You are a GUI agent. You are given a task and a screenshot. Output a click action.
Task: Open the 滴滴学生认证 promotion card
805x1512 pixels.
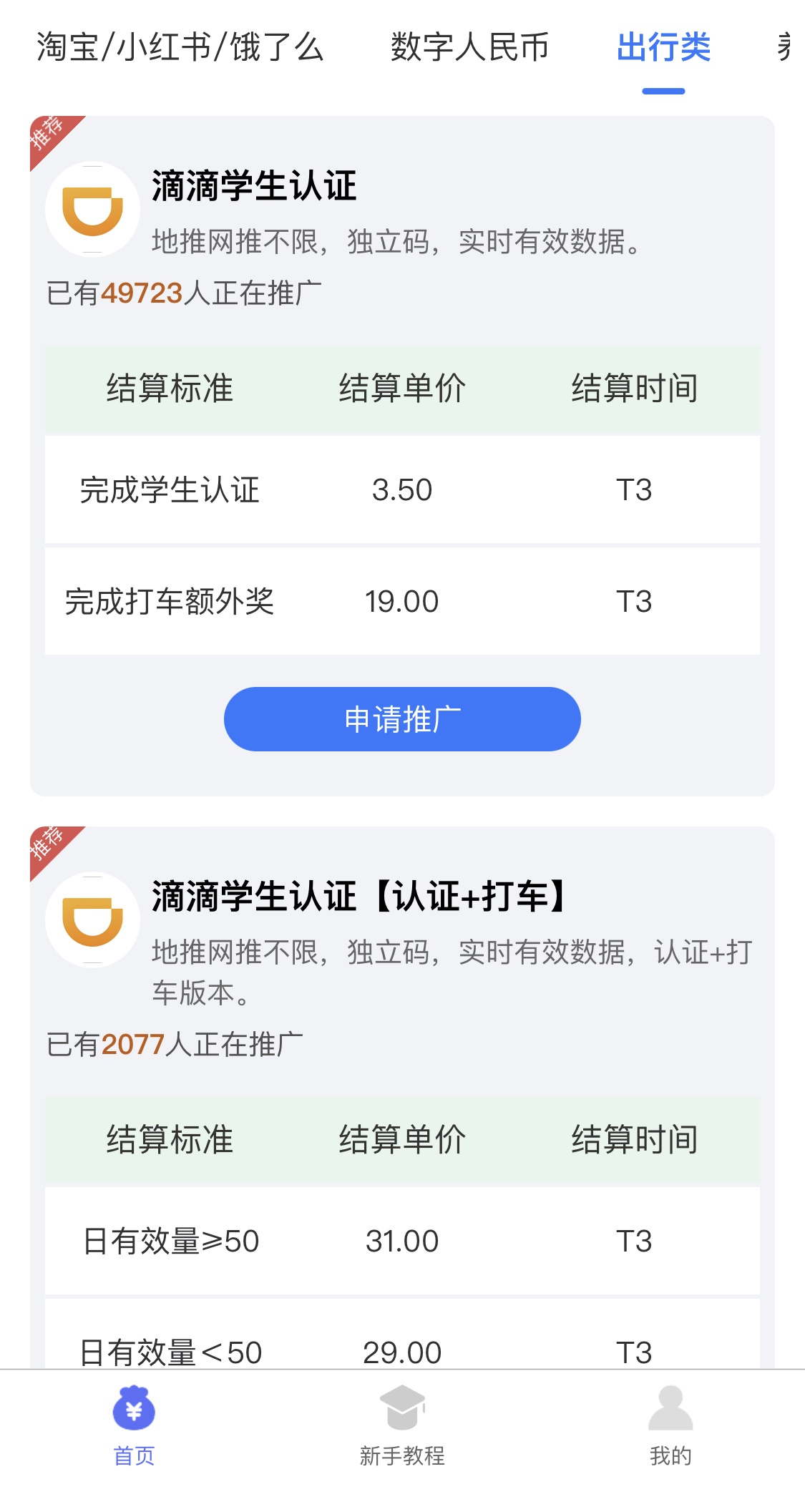click(x=402, y=456)
